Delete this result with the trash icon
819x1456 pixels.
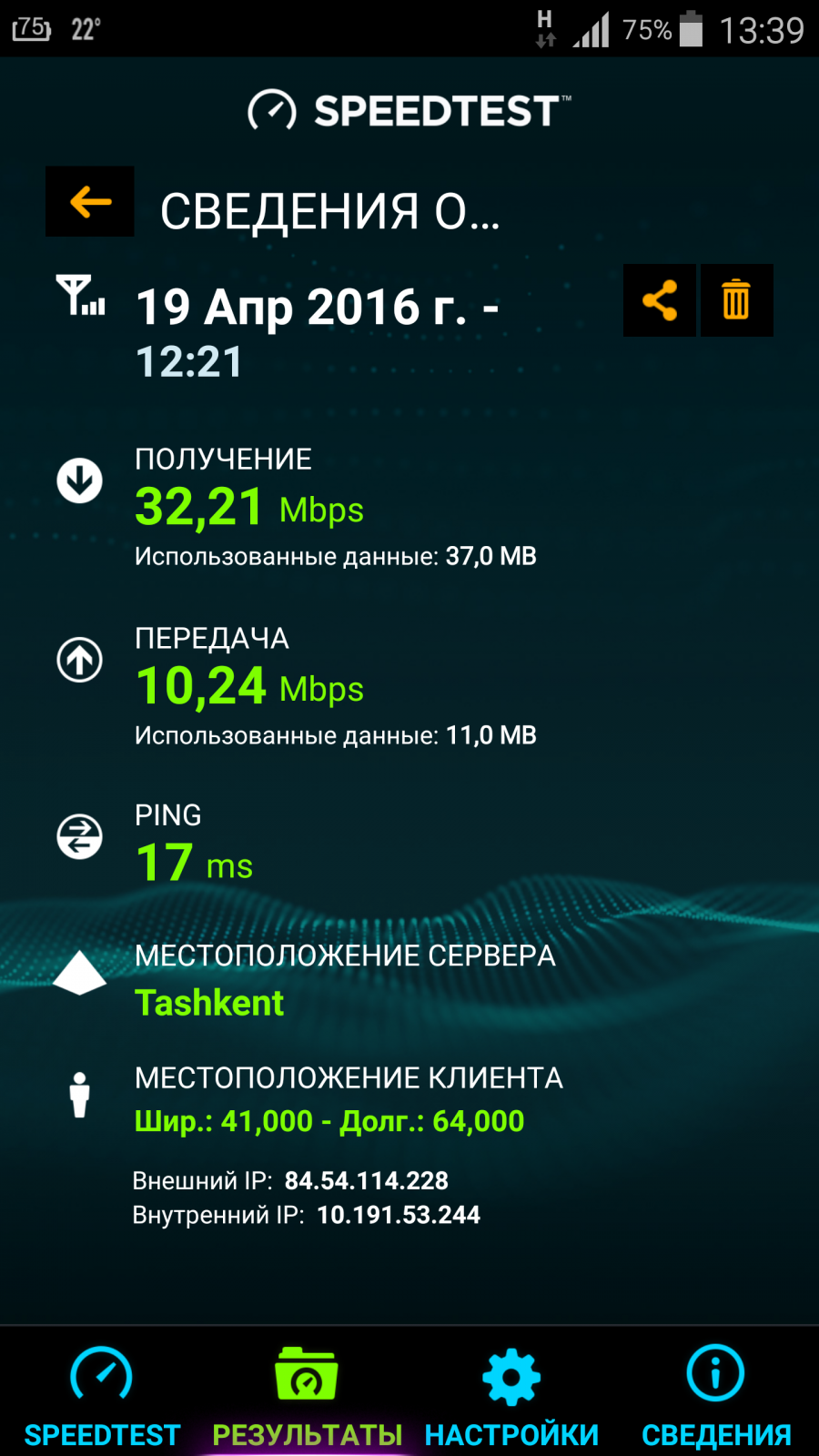click(x=735, y=300)
